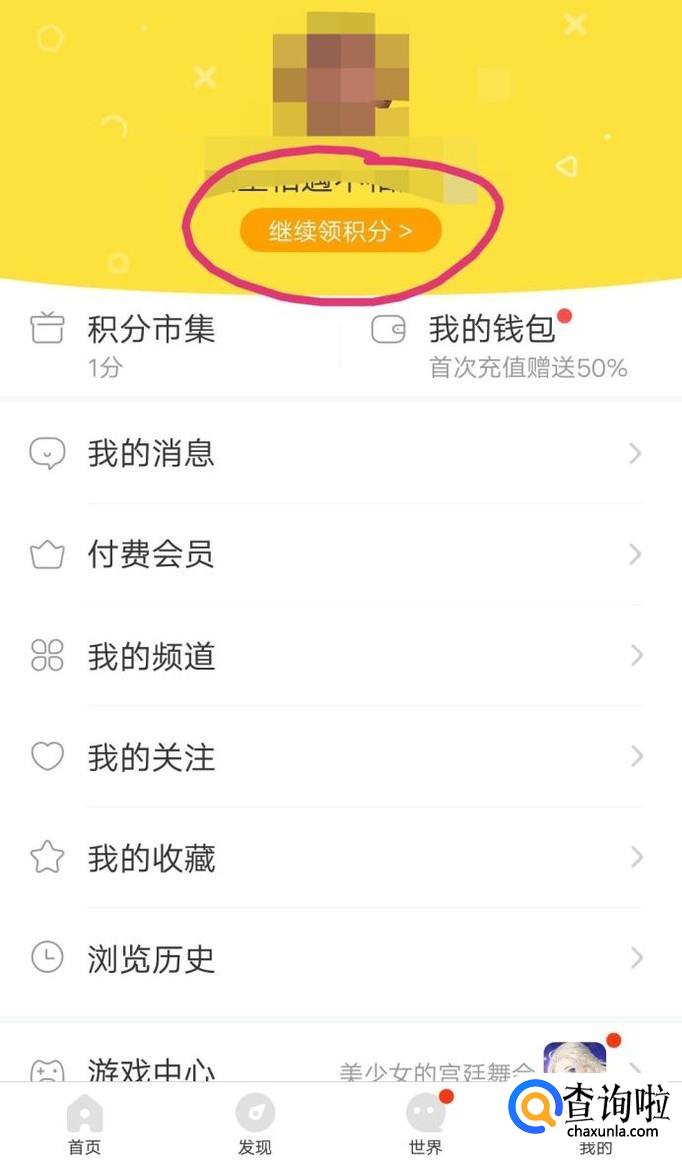Switch to the 首页 tab
The height and width of the screenshot is (1162, 682).
(85, 1124)
